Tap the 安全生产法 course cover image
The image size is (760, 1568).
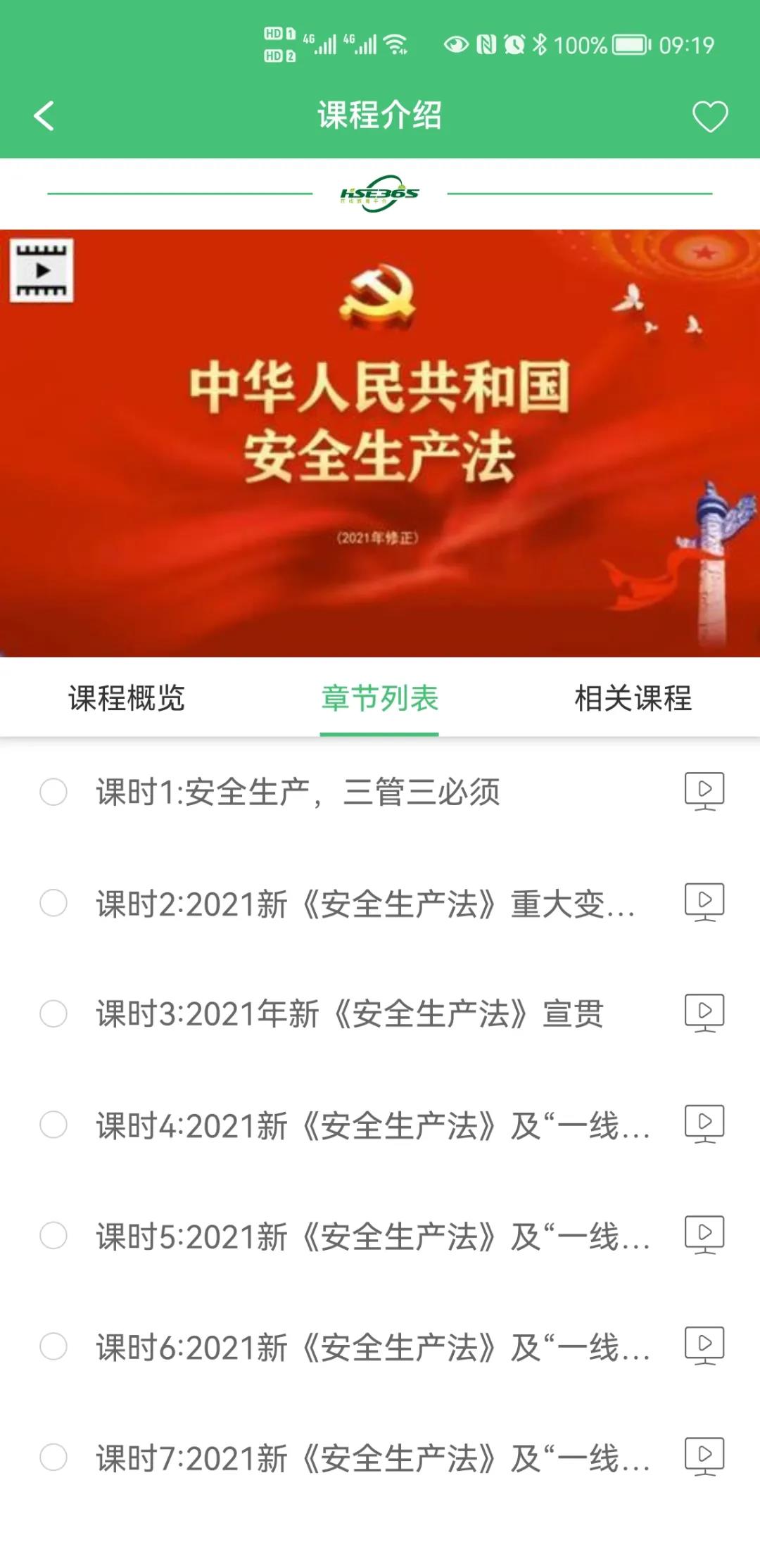380,442
